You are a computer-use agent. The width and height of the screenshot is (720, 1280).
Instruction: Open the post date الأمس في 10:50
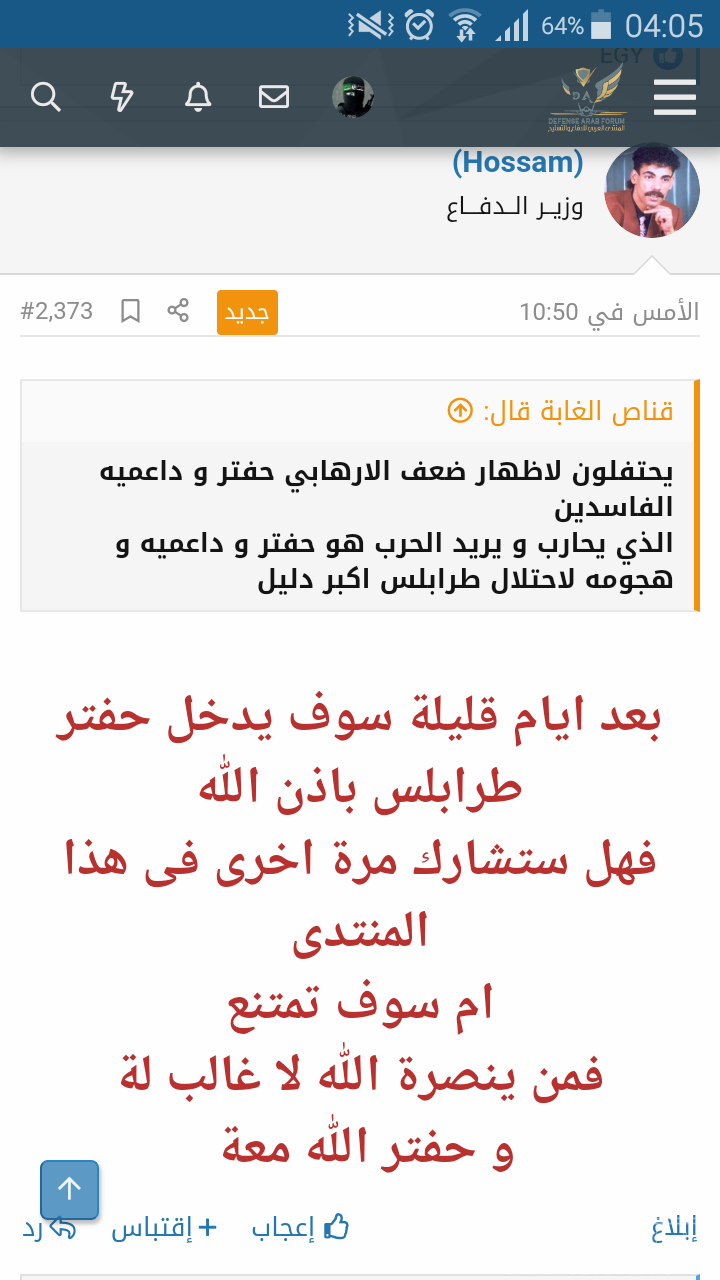pos(609,312)
